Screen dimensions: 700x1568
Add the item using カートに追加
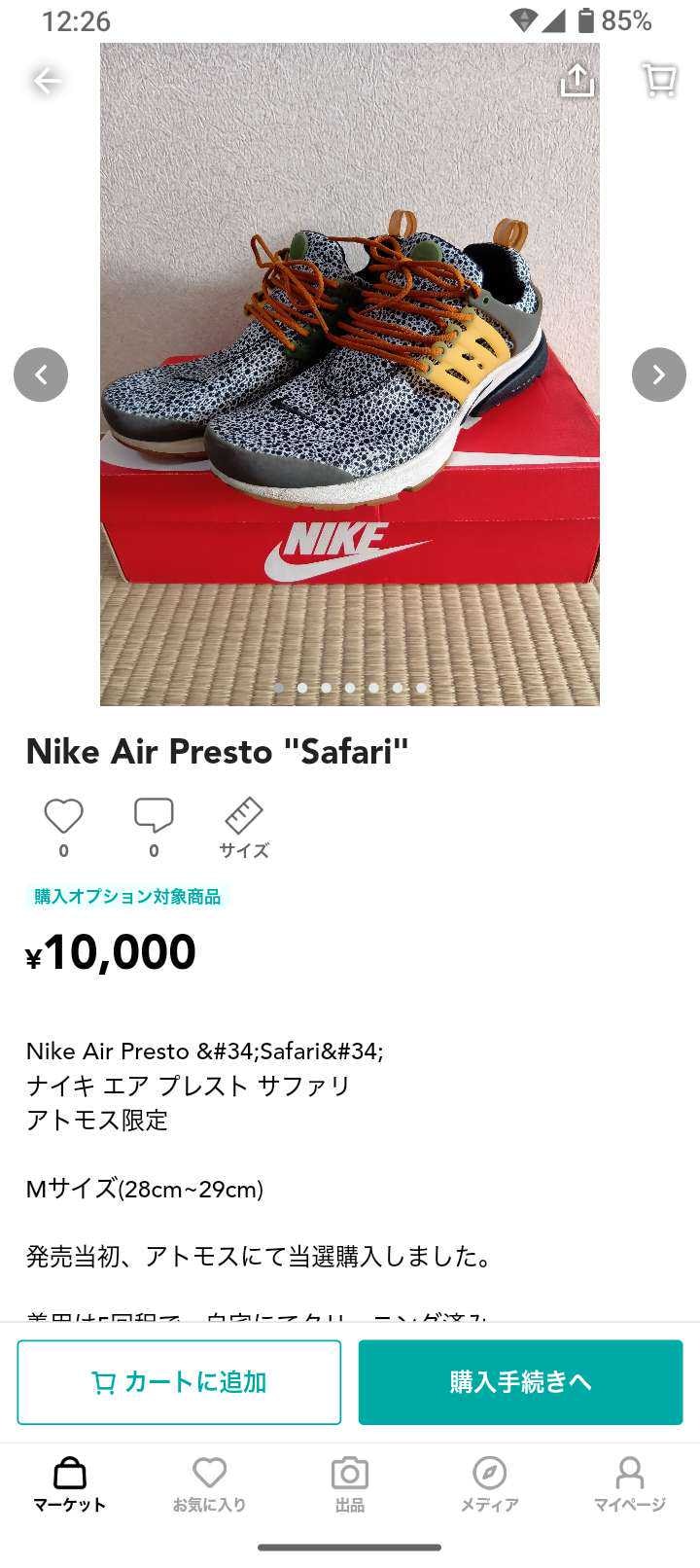tap(179, 1381)
